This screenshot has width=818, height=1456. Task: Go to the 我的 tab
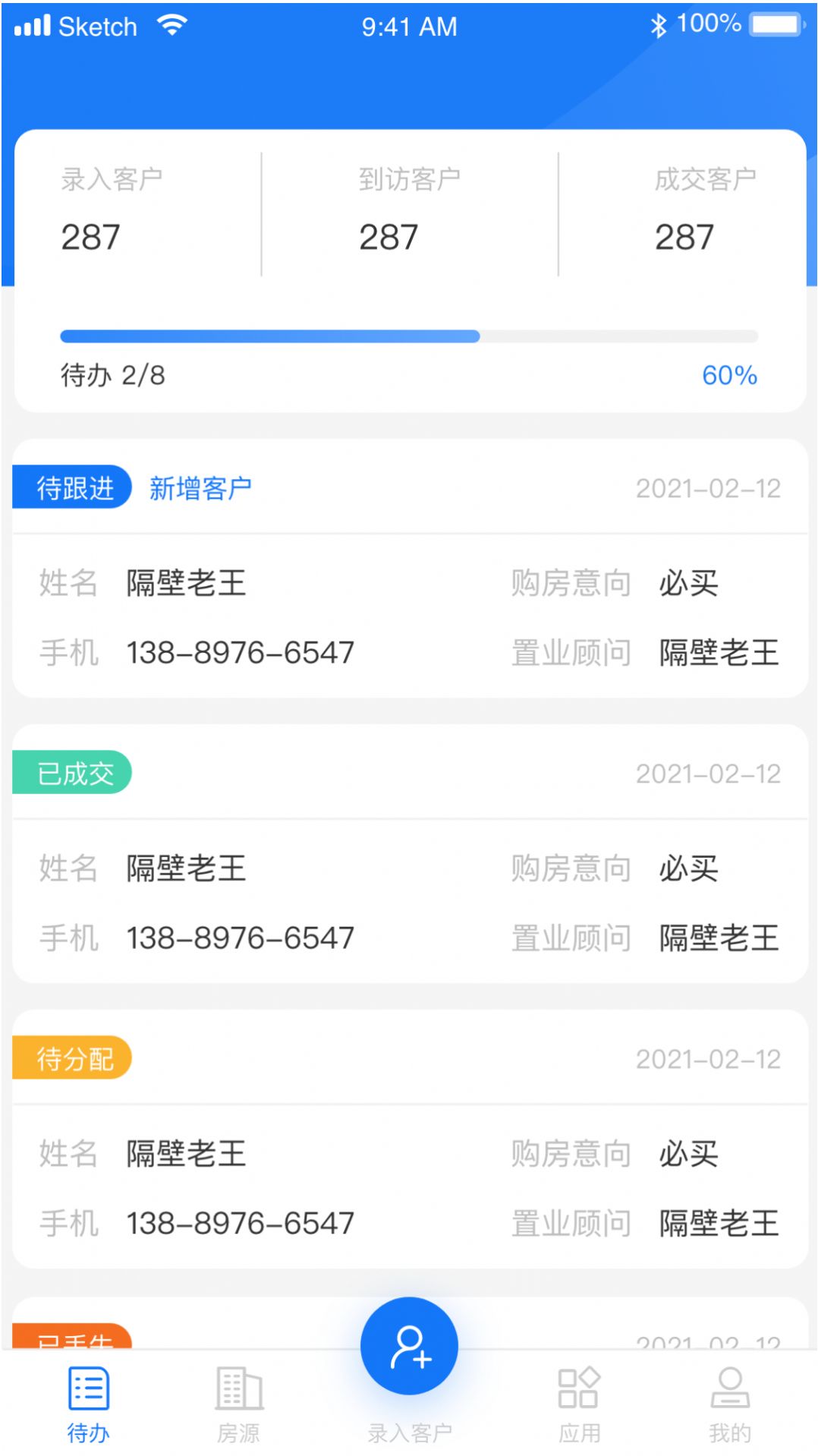coord(730,1404)
